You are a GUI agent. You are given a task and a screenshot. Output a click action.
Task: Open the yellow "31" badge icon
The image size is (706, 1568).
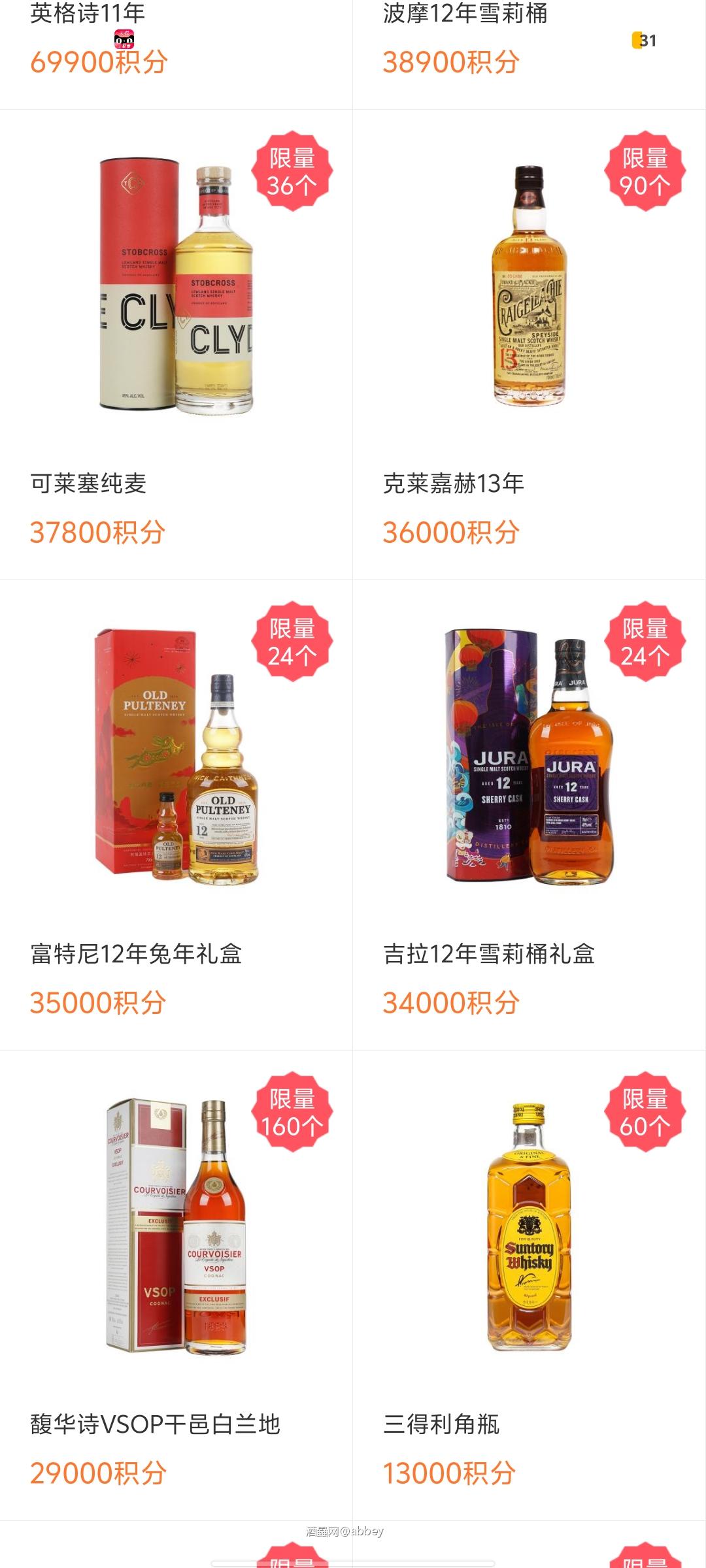[x=643, y=41]
